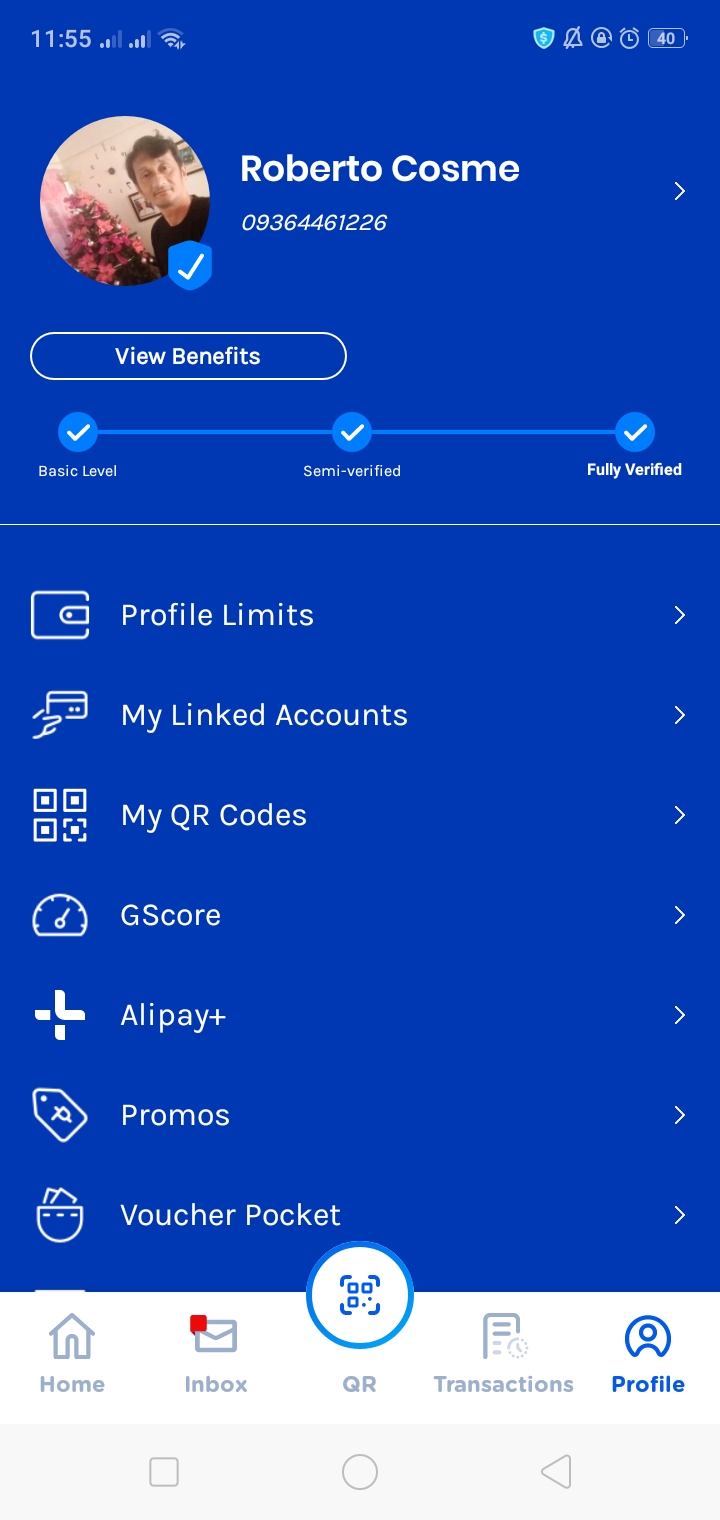Open Roberto Cosme's profile details chevron
720x1520 pixels.
(x=679, y=191)
